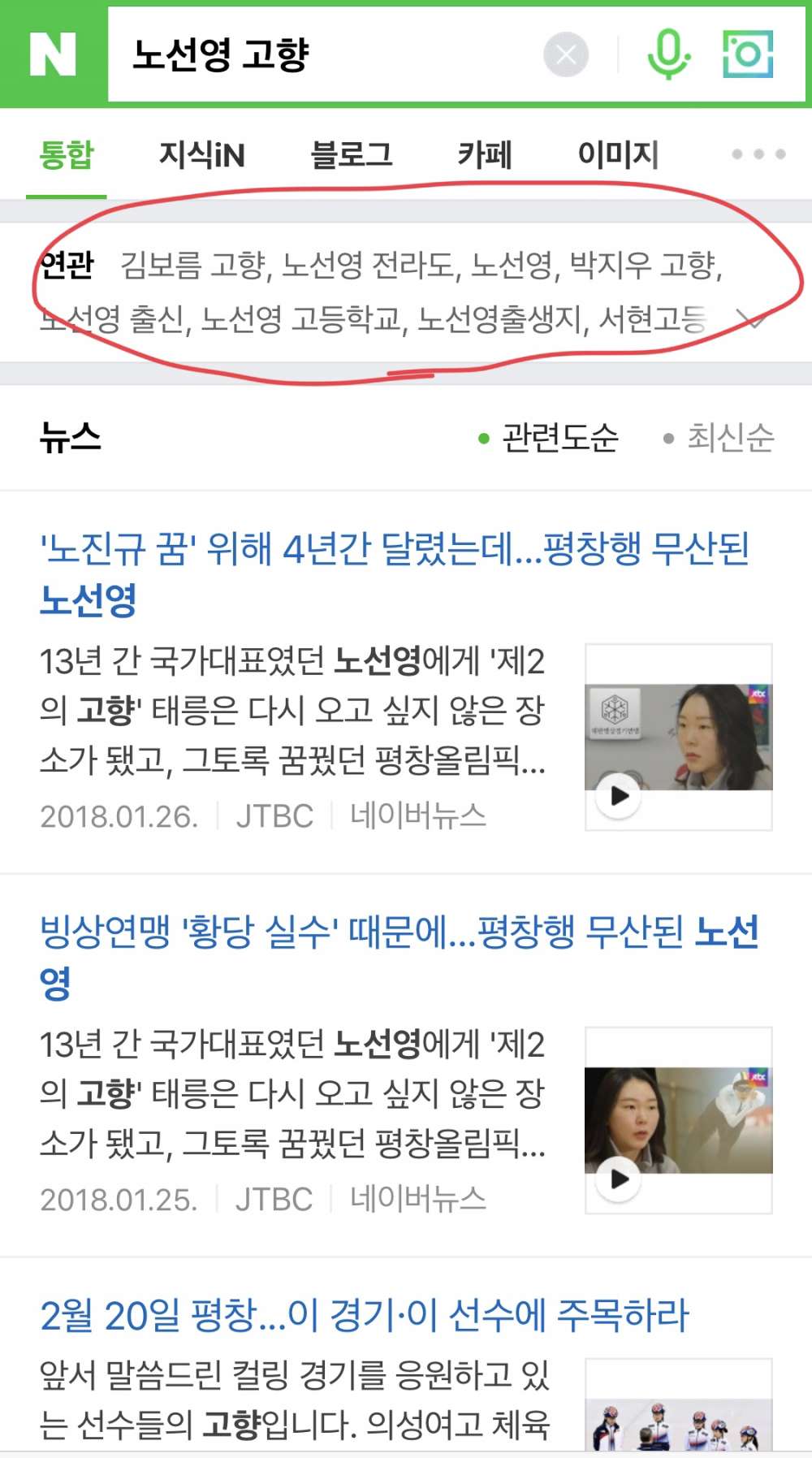The image size is (812, 1458).
Task: Clear the search query text
Action: (566, 55)
